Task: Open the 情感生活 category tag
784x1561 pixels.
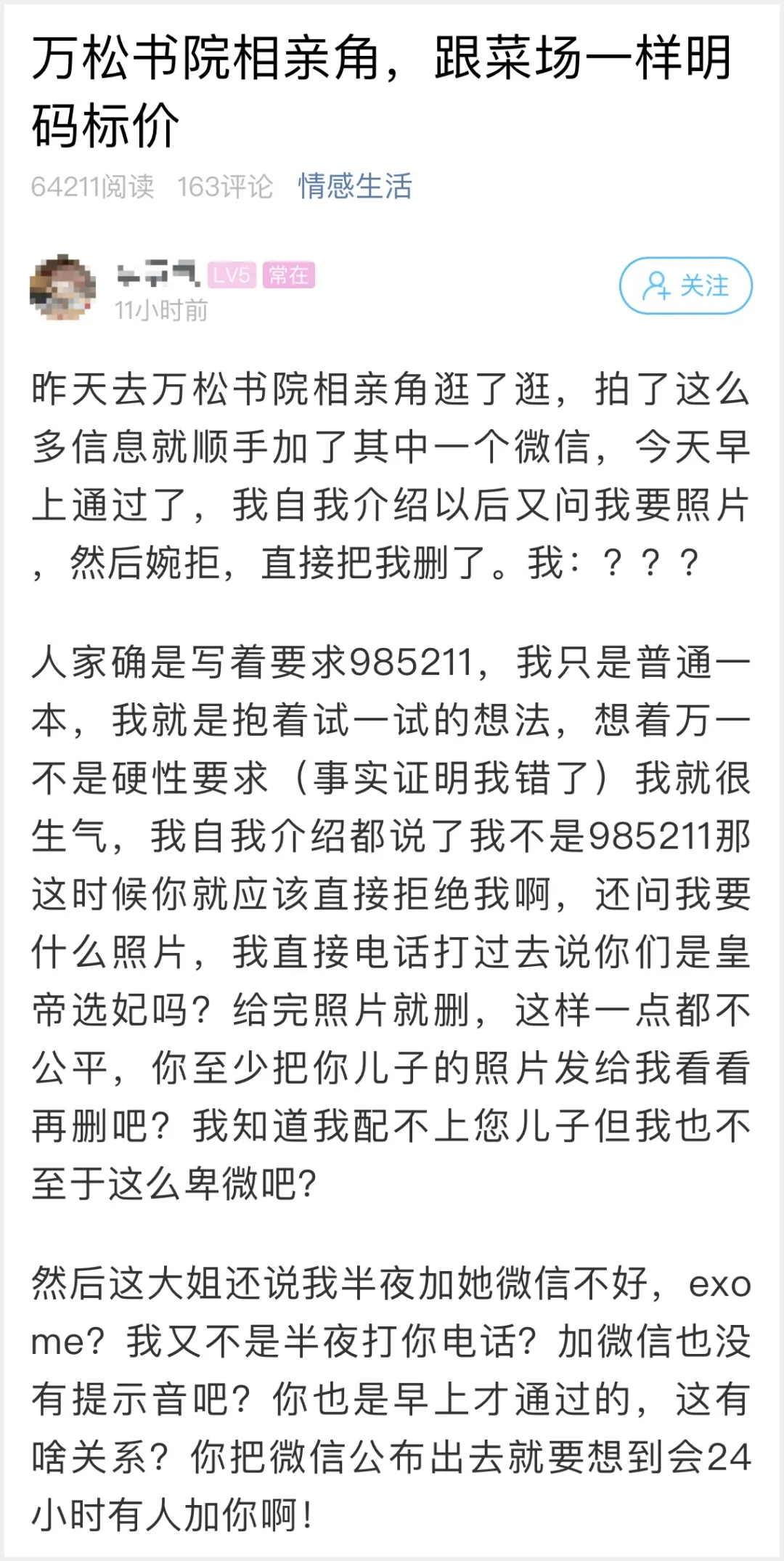Action: (x=354, y=186)
